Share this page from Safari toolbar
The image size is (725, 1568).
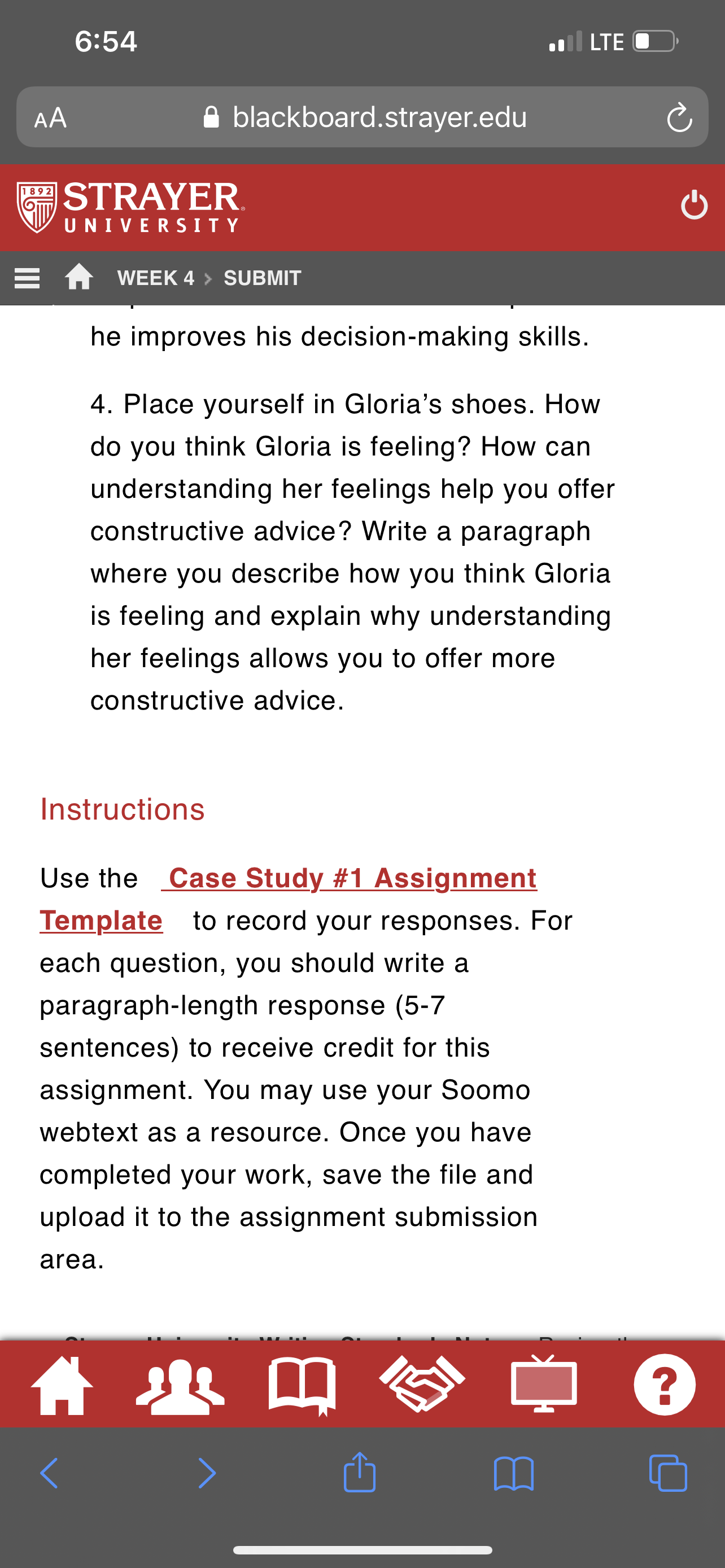pyautogui.click(x=359, y=1472)
